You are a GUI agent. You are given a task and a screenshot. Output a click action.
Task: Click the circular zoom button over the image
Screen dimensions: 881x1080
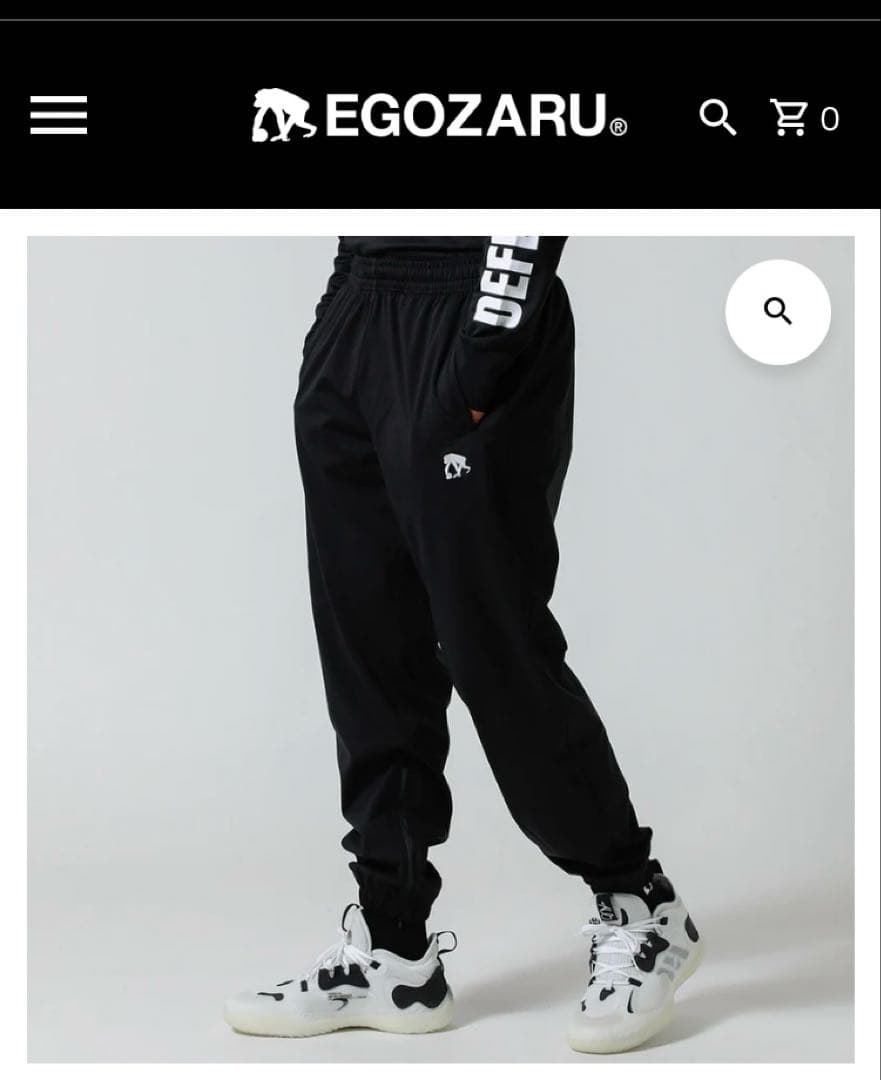click(x=778, y=311)
